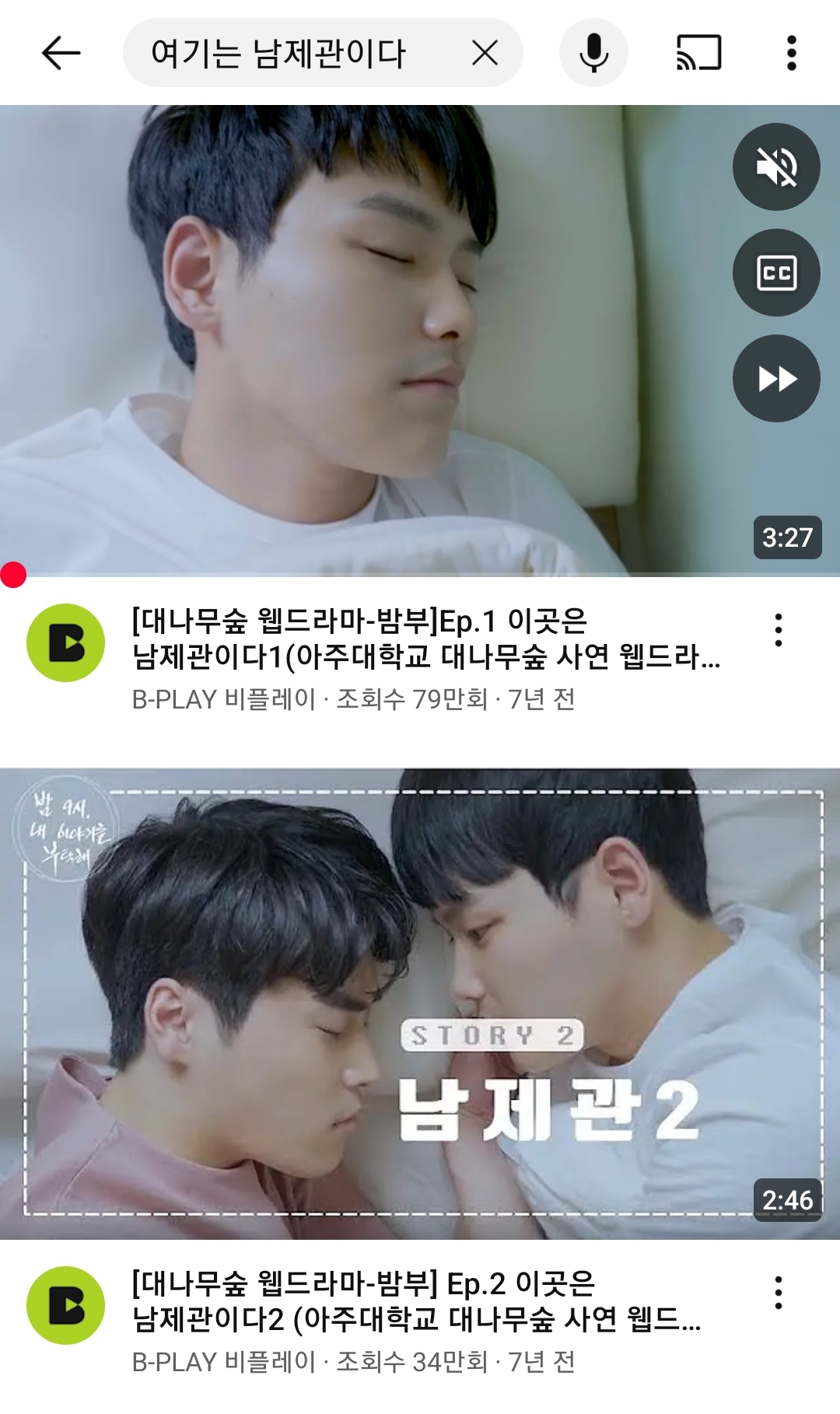Open the Ep.2 이곳은 남제관이다2 title
The height and width of the screenshot is (1414, 840).
click(x=417, y=1301)
